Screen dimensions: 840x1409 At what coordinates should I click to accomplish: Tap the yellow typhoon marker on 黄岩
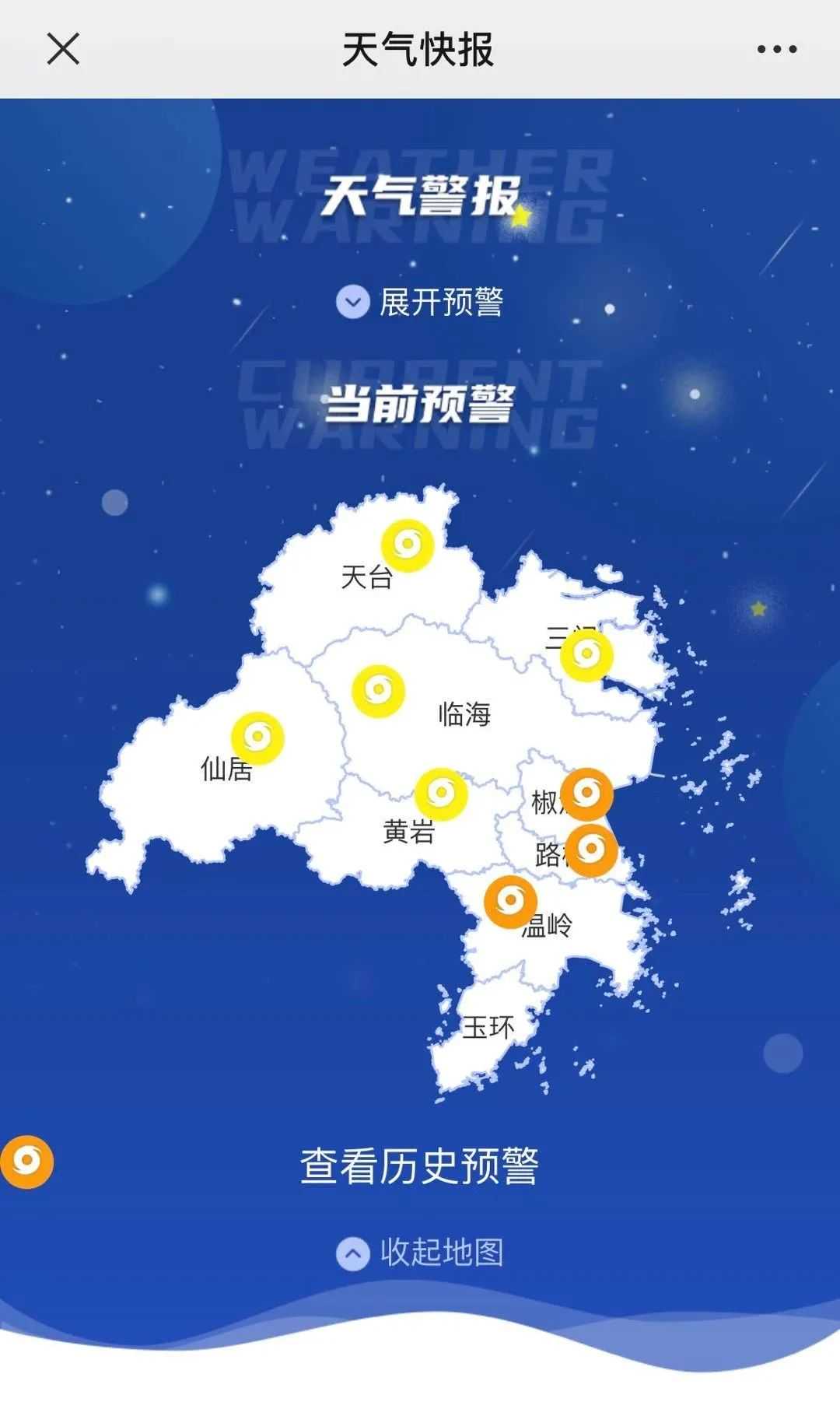click(441, 794)
